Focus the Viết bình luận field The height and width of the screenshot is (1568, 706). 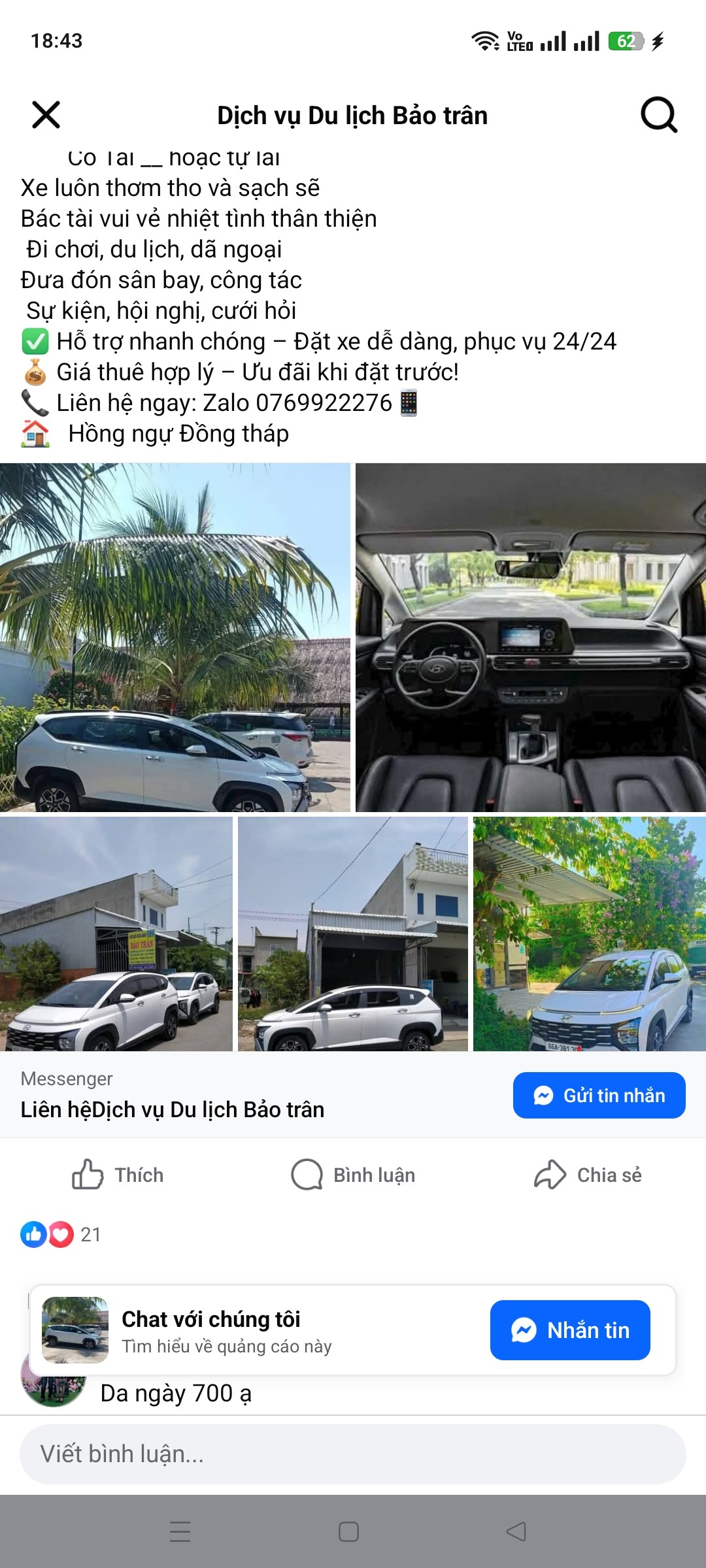(x=353, y=1454)
